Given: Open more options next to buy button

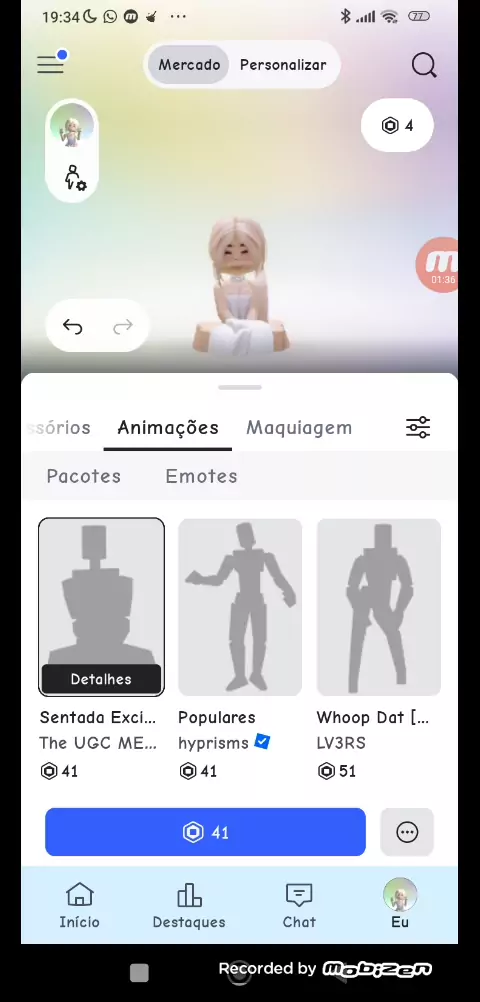Looking at the screenshot, I should [407, 832].
